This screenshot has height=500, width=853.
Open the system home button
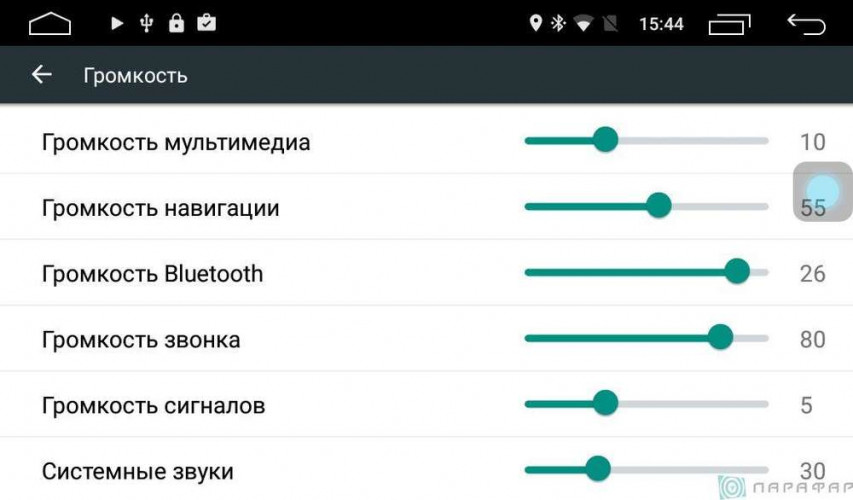pyautogui.click(x=50, y=22)
